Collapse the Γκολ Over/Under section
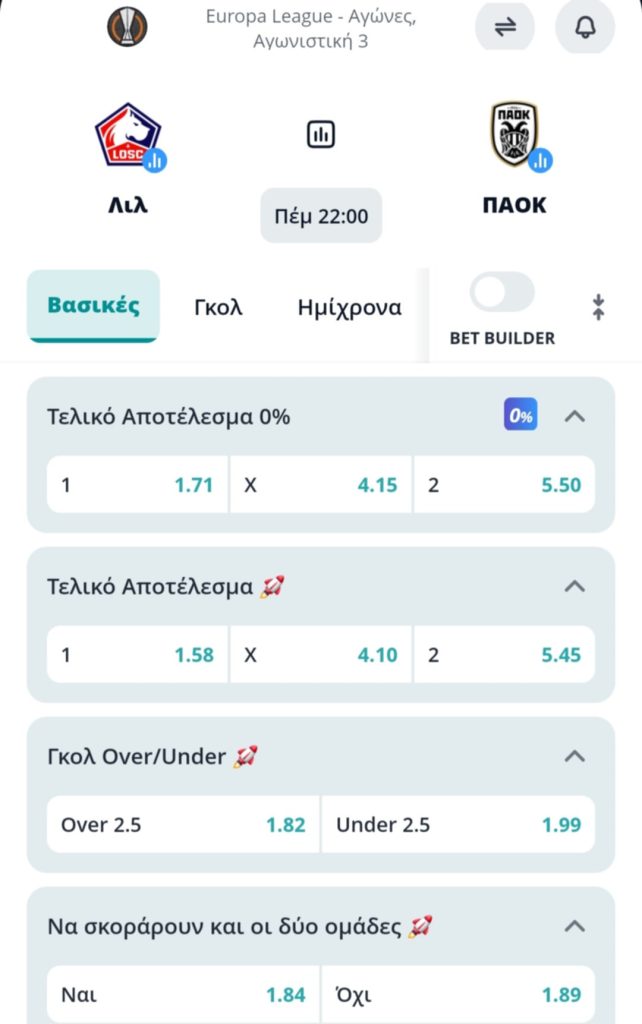The height and width of the screenshot is (1024, 642). (574, 756)
